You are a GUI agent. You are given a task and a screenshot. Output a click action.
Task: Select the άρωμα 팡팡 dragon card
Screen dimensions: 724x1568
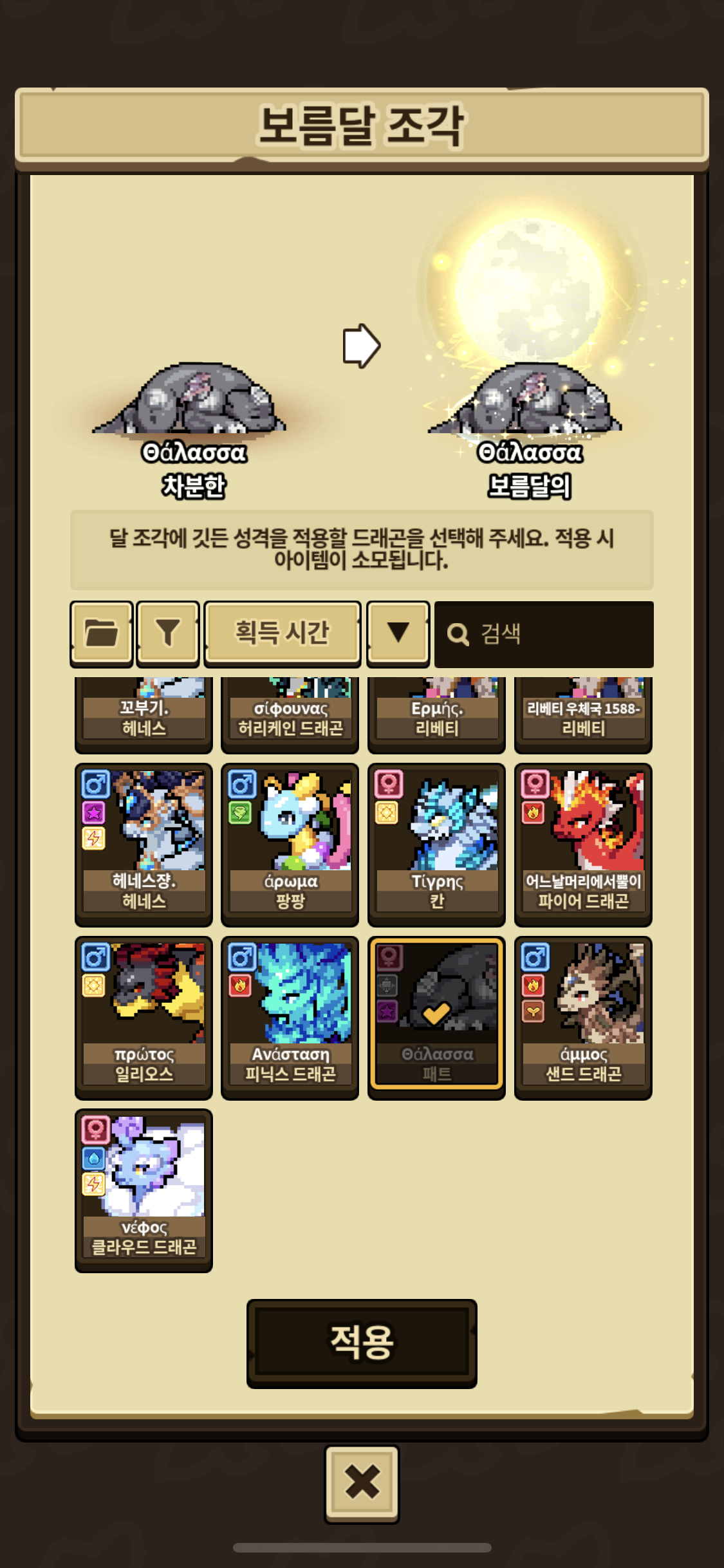290,845
